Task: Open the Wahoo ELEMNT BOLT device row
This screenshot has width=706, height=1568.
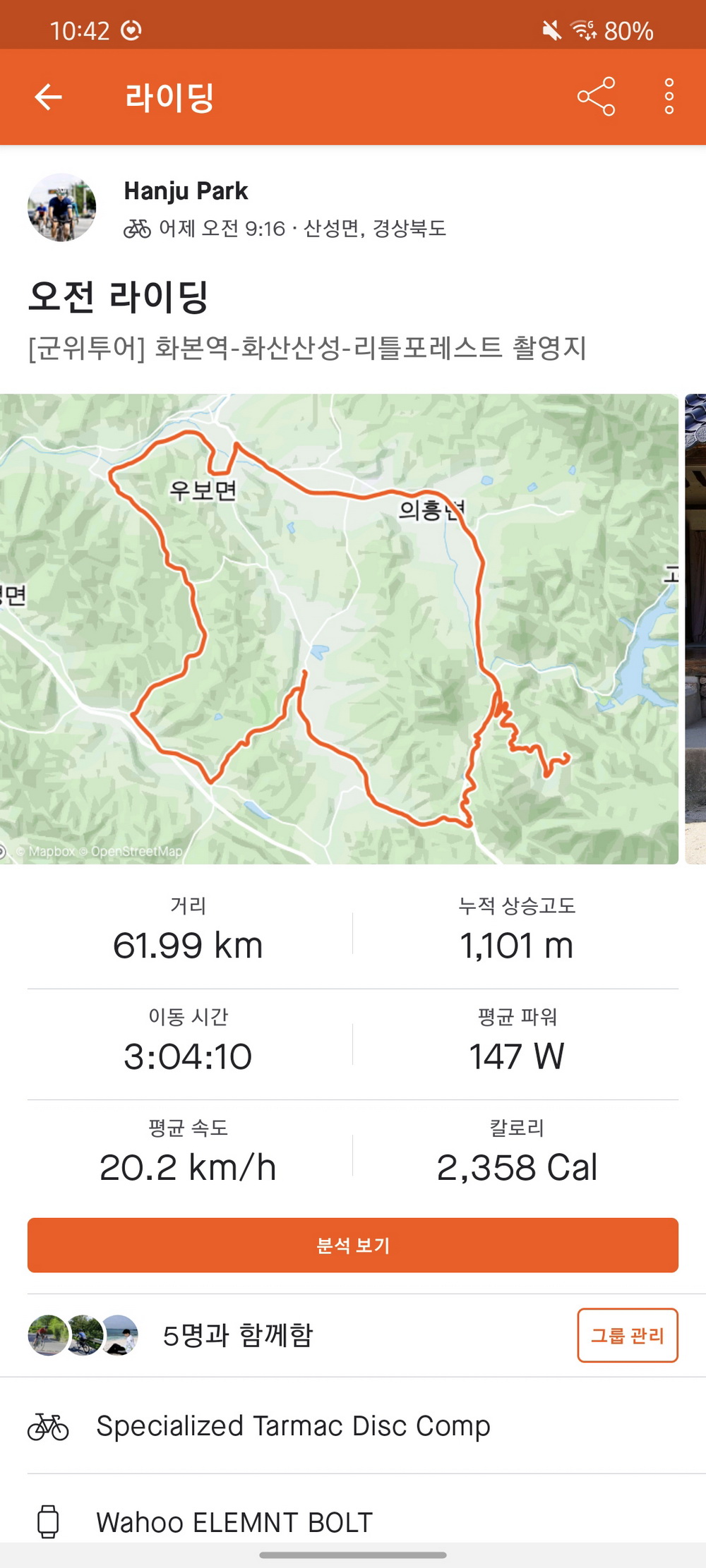Action: pyautogui.click(x=234, y=1522)
